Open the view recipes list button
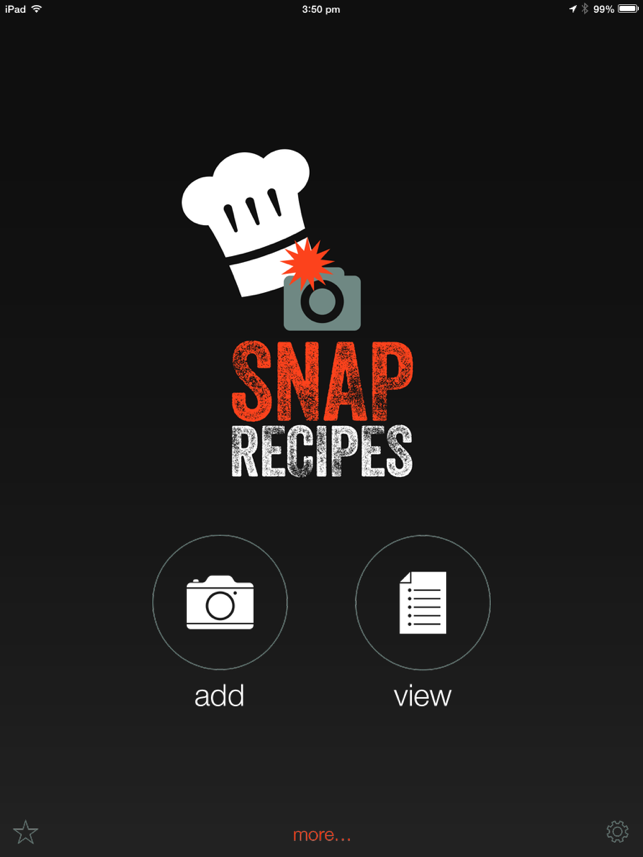 tap(422, 602)
